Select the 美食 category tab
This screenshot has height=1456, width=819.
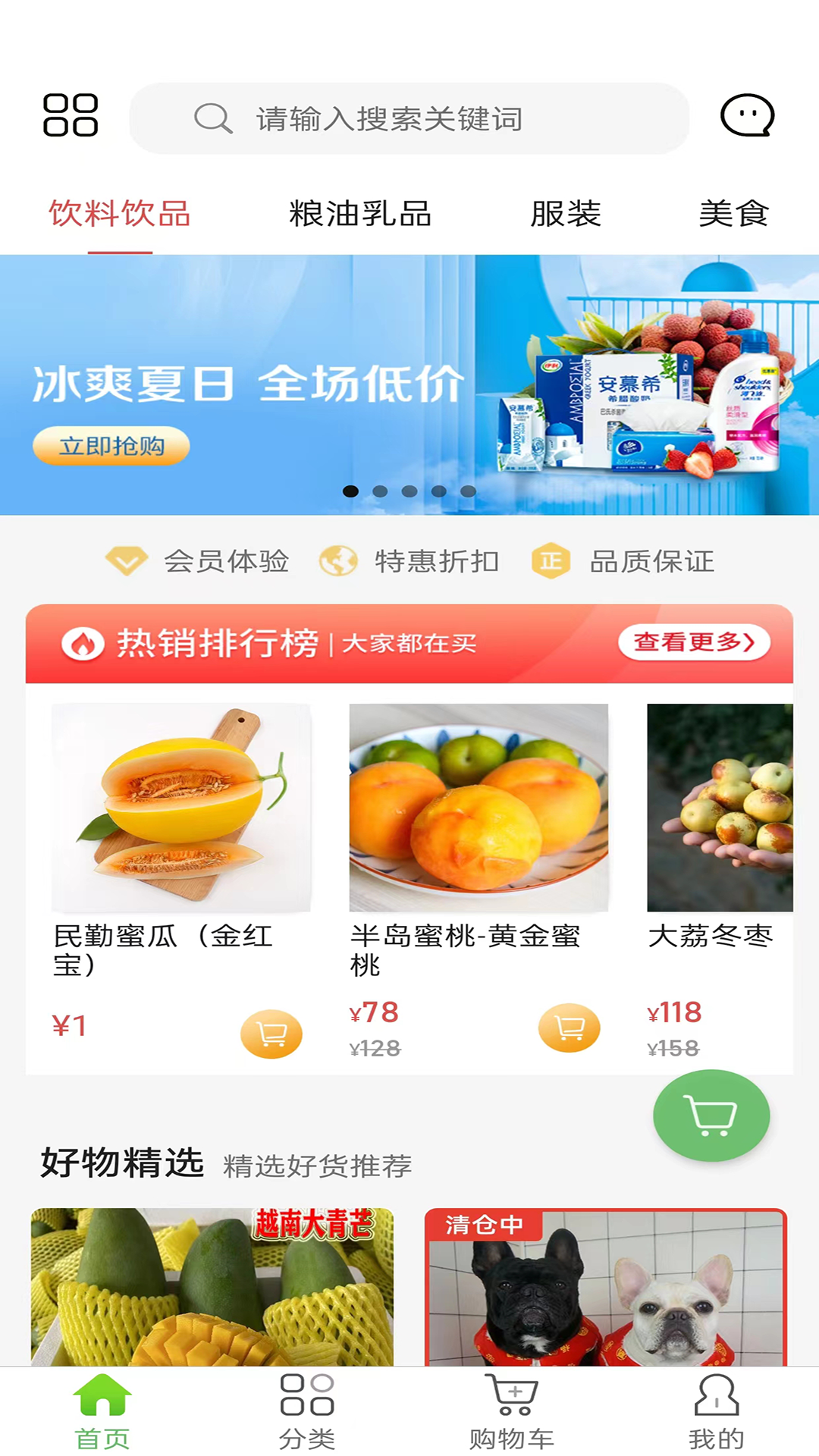(x=733, y=214)
